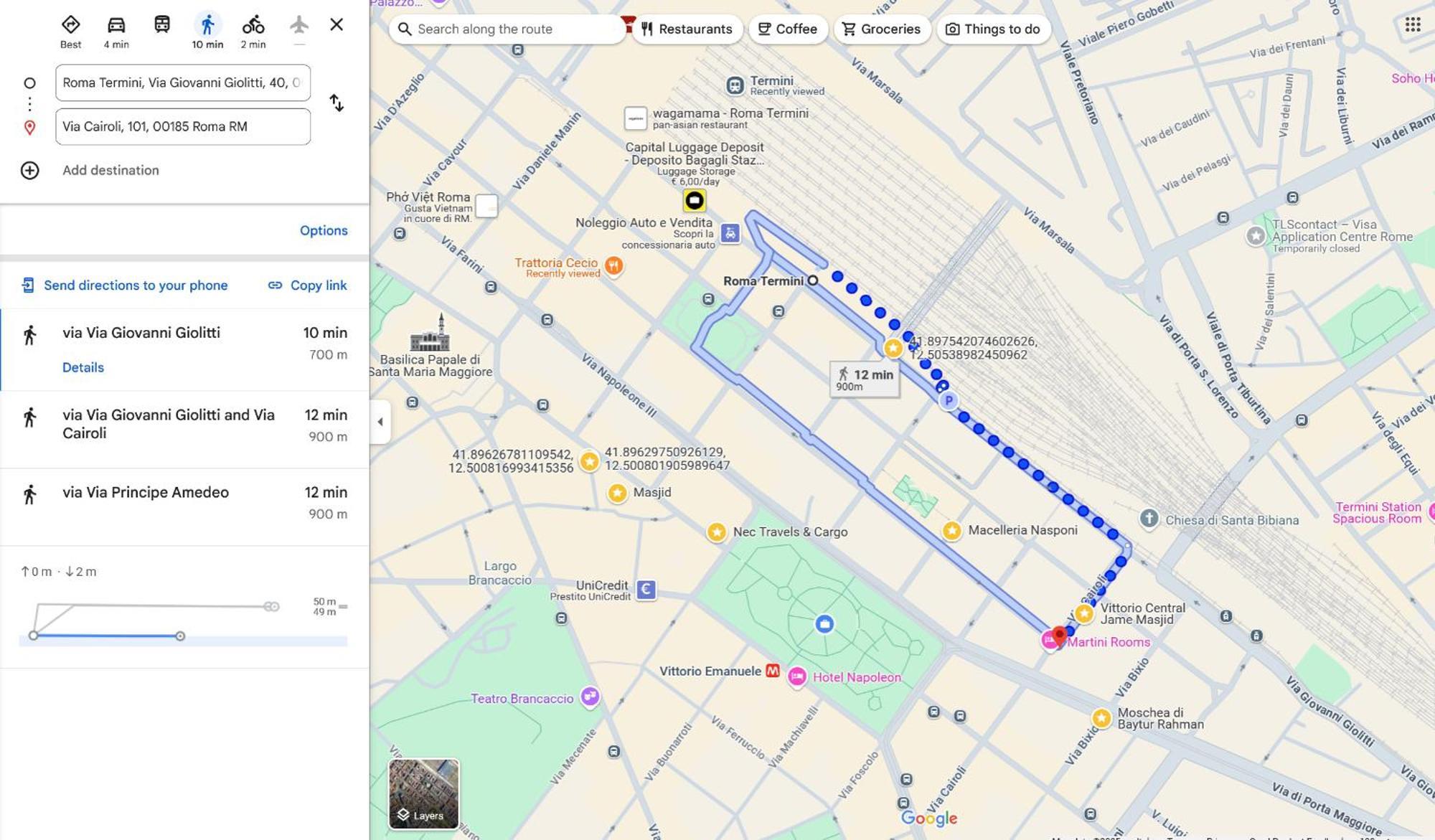
Task: Send directions to your phone
Action: click(126, 285)
